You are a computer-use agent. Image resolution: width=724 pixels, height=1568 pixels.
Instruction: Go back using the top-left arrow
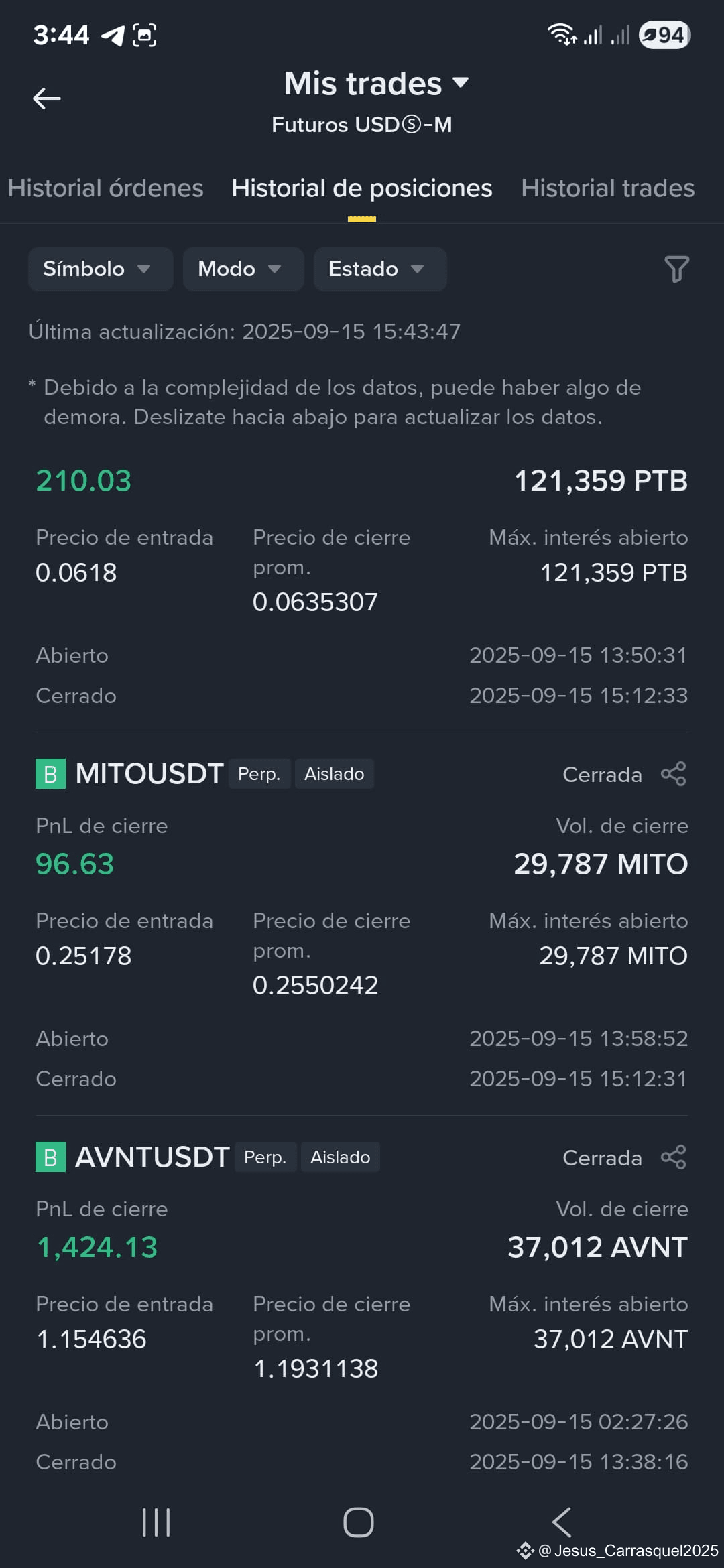click(x=47, y=99)
